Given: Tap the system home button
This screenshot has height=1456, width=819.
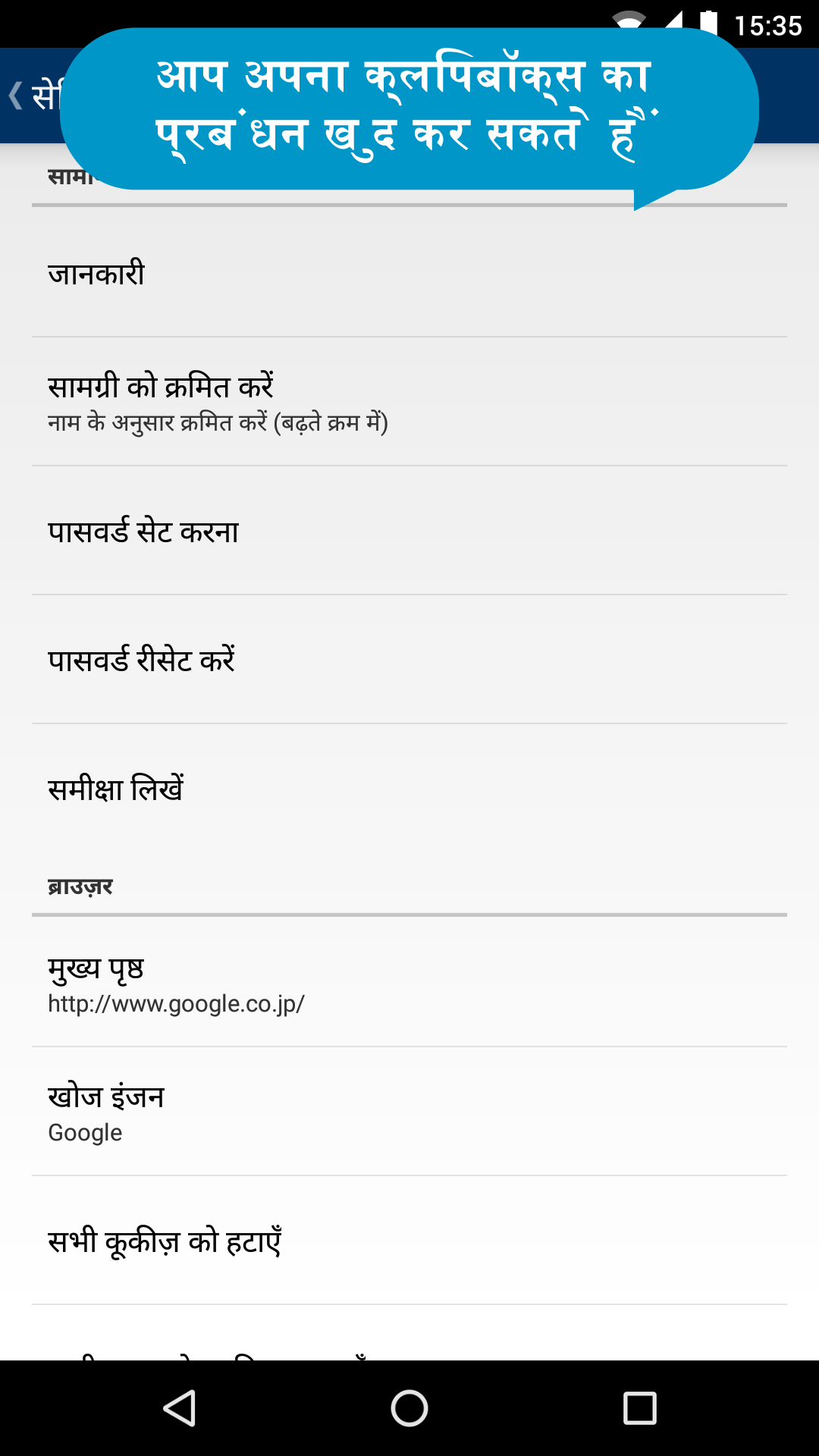Looking at the screenshot, I should 409,1409.
